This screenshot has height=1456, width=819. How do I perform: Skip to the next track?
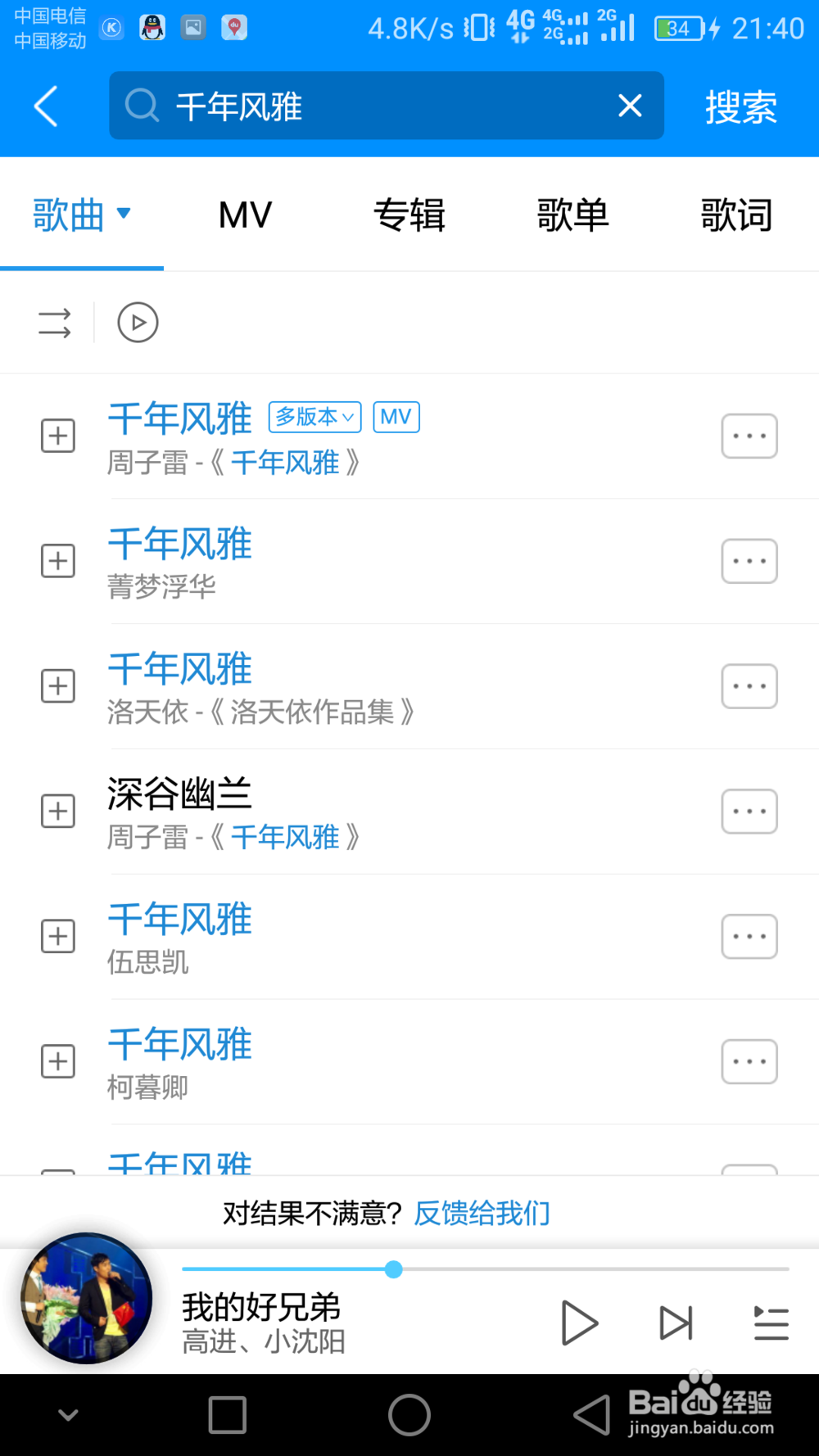pos(676,1323)
